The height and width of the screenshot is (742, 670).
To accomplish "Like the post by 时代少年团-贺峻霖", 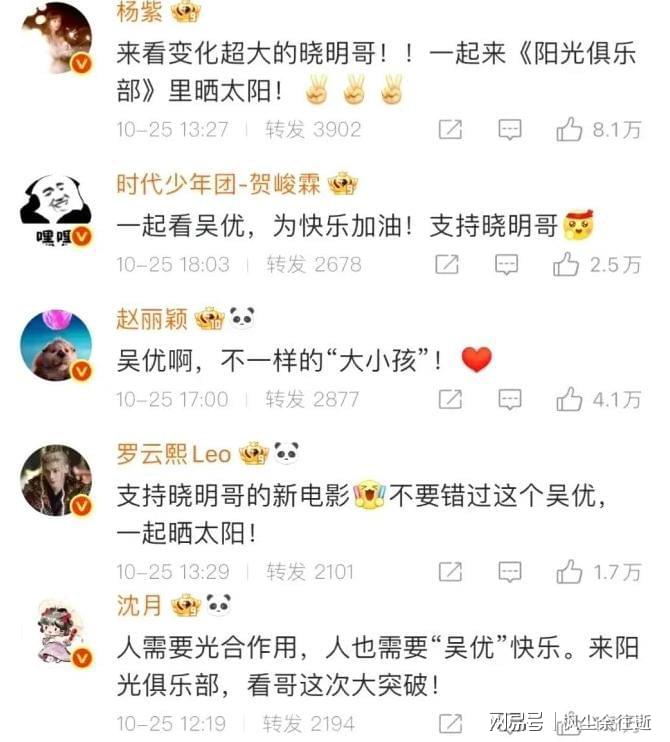I will (x=570, y=264).
